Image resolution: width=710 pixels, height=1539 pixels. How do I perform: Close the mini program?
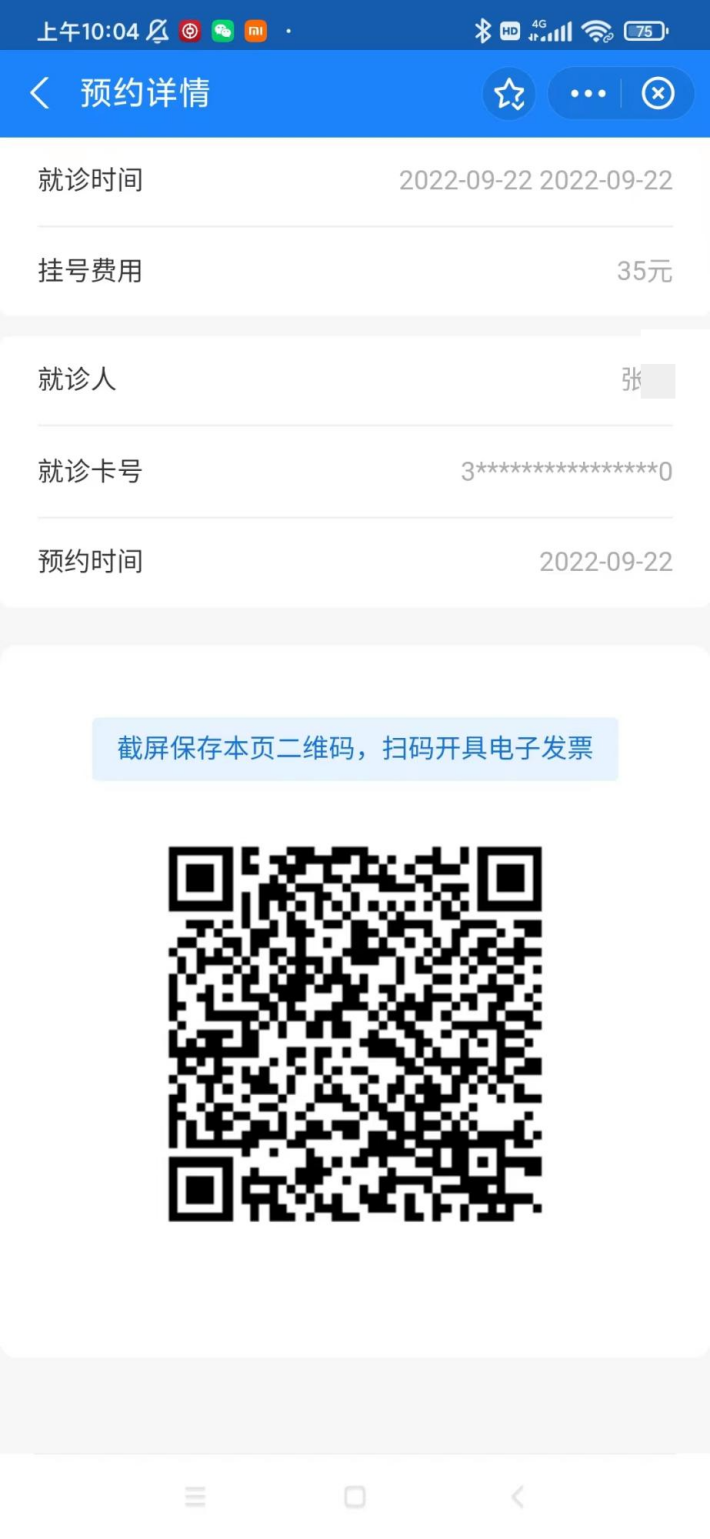click(x=657, y=94)
